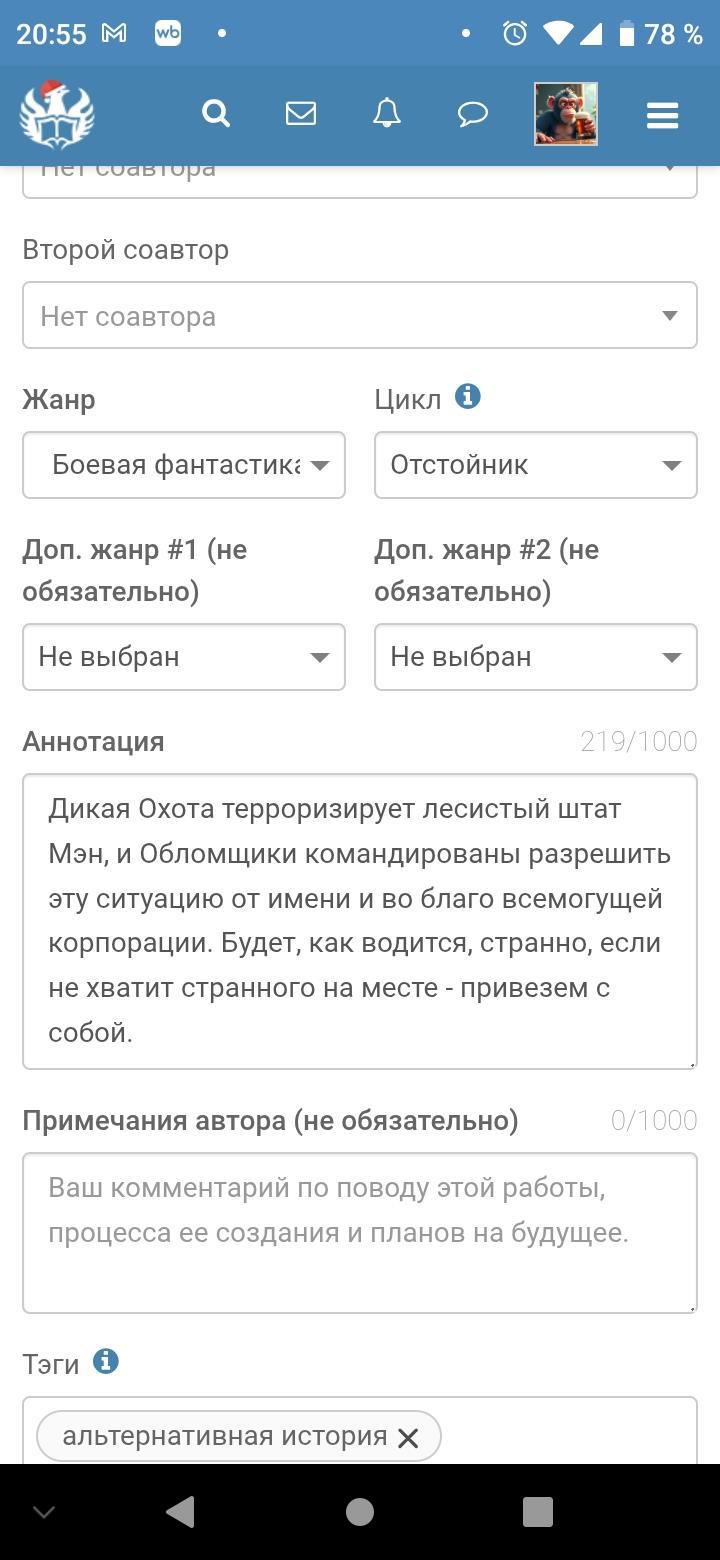Go back with the system back button
Screen dimensions: 720x1560
pyautogui.click(x=180, y=1512)
